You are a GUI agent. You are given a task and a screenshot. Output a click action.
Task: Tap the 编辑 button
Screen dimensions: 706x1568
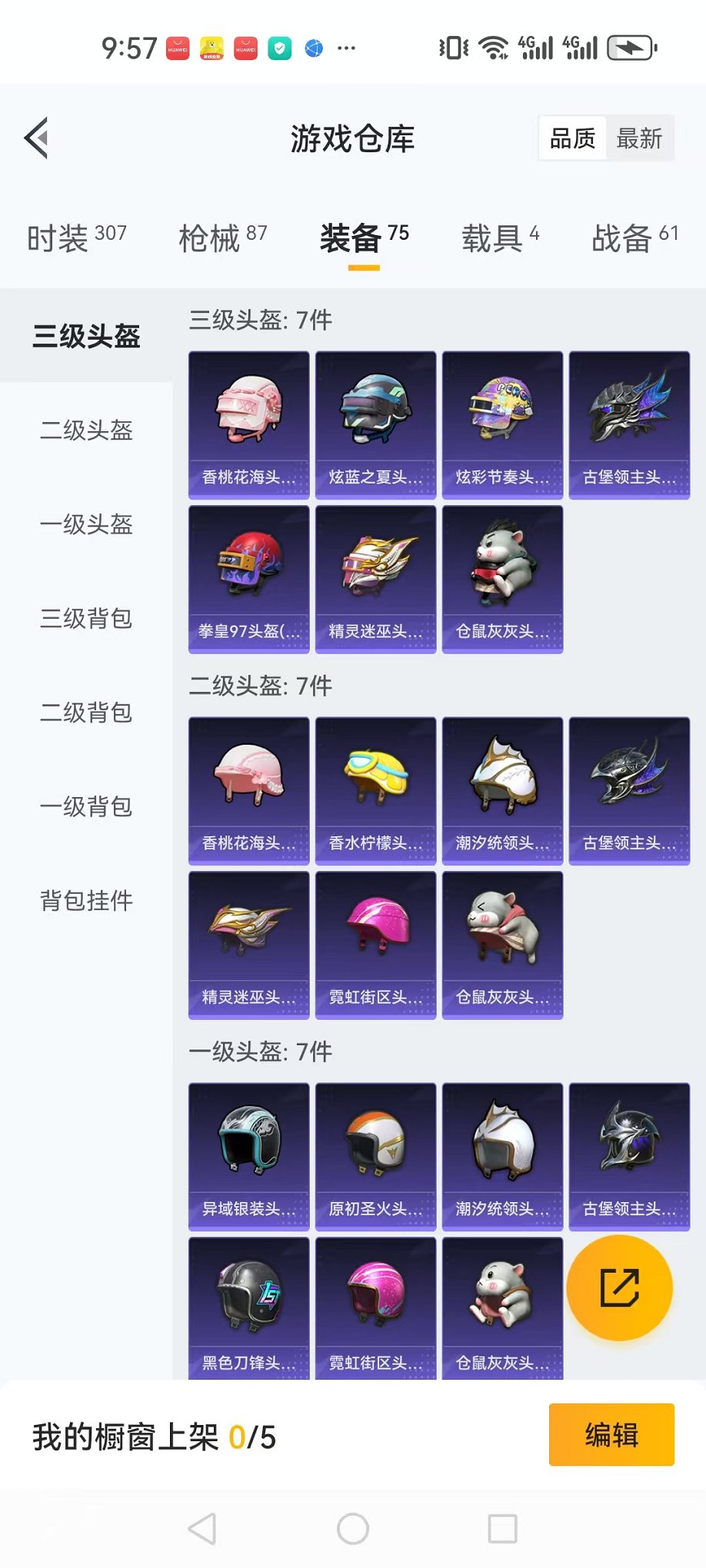point(611,1435)
